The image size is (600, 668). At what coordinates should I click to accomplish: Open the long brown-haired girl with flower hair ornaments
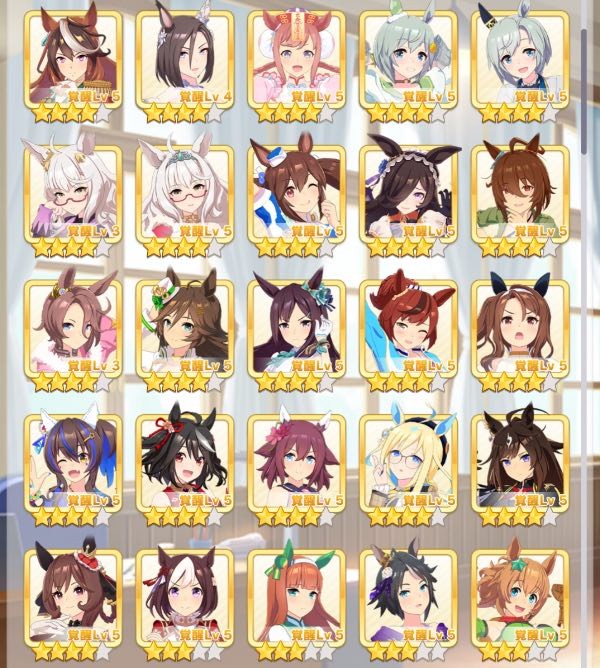[x=184, y=324]
